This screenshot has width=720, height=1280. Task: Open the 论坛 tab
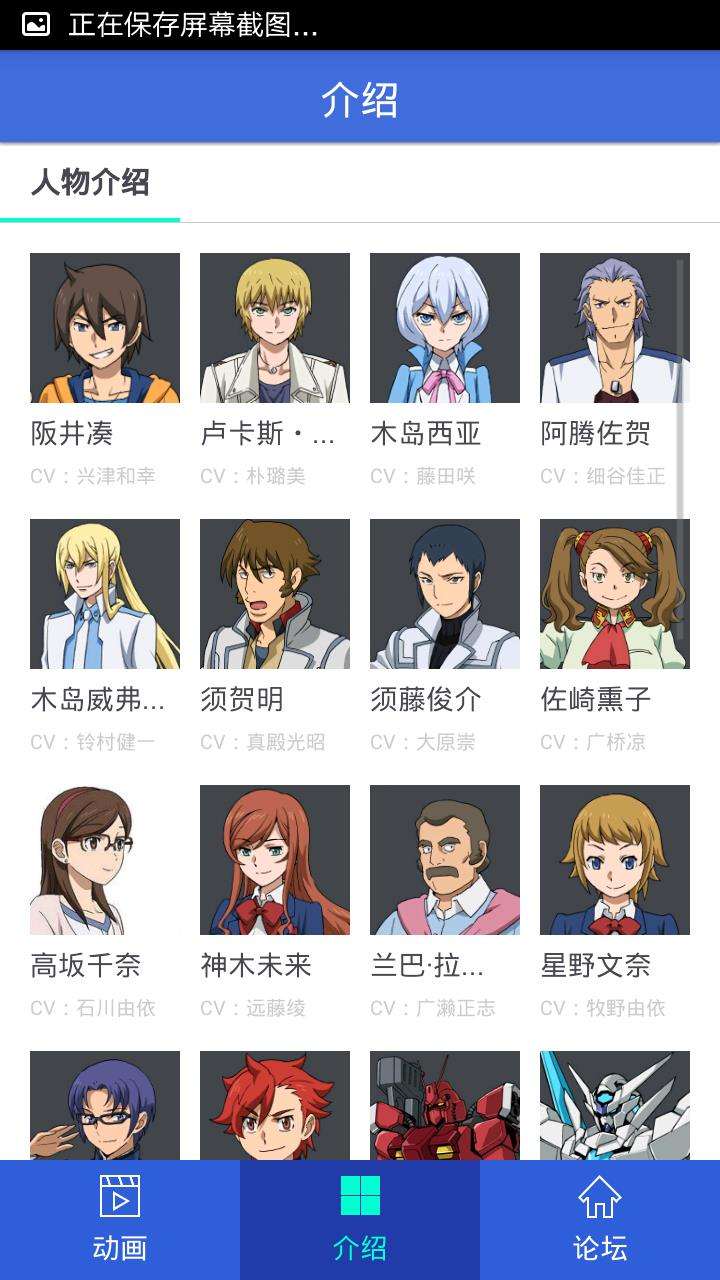tap(600, 1220)
